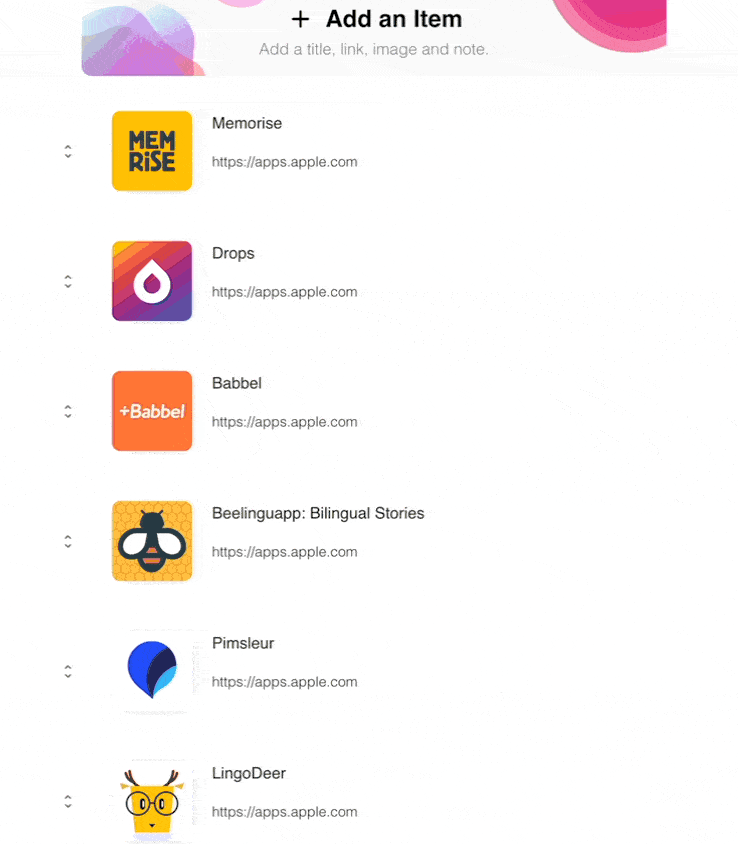Click the sort arrows beside Pimsleur
The width and height of the screenshot is (738, 844).
point(68,671)
